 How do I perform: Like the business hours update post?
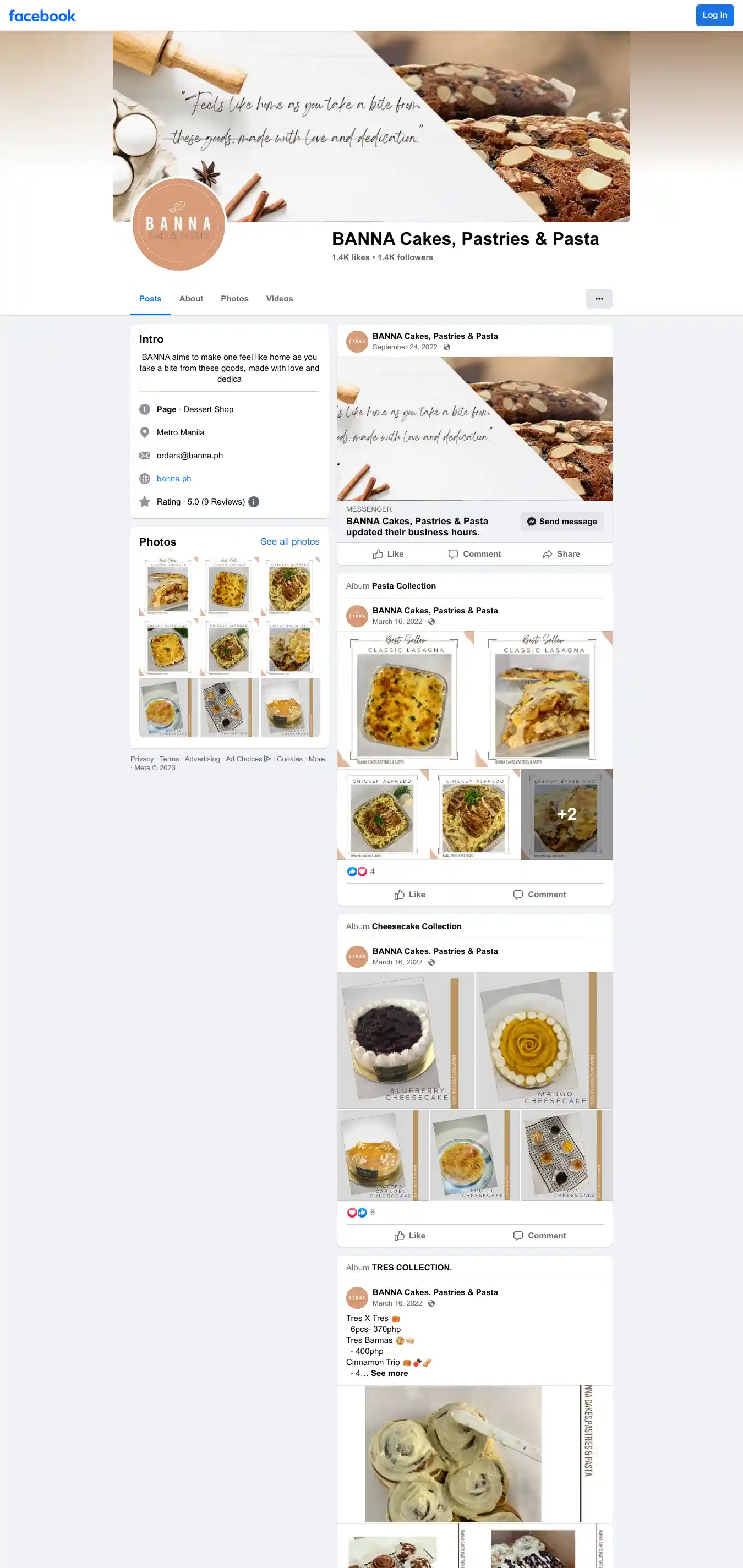pos(388,554)
